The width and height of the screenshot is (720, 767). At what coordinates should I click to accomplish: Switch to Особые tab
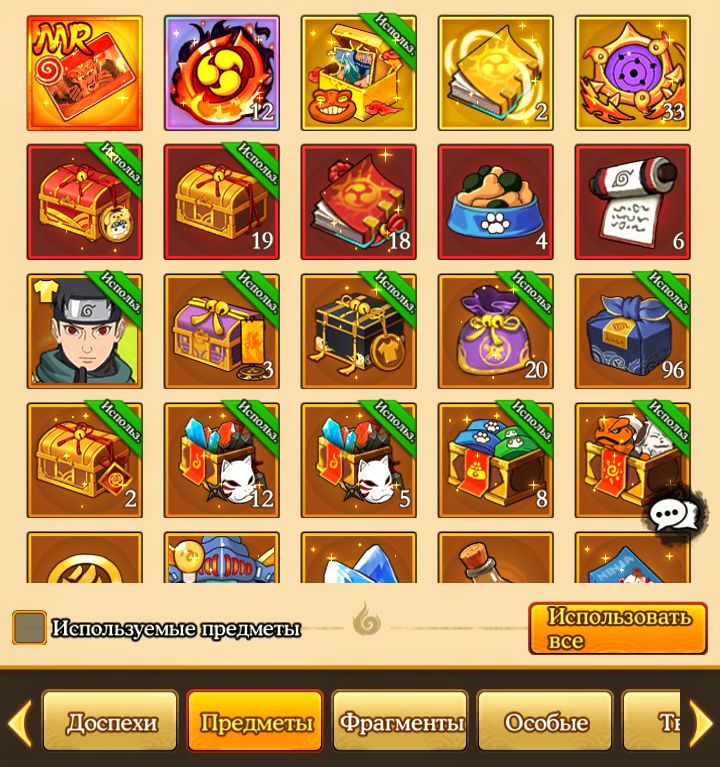click(545, 721)
